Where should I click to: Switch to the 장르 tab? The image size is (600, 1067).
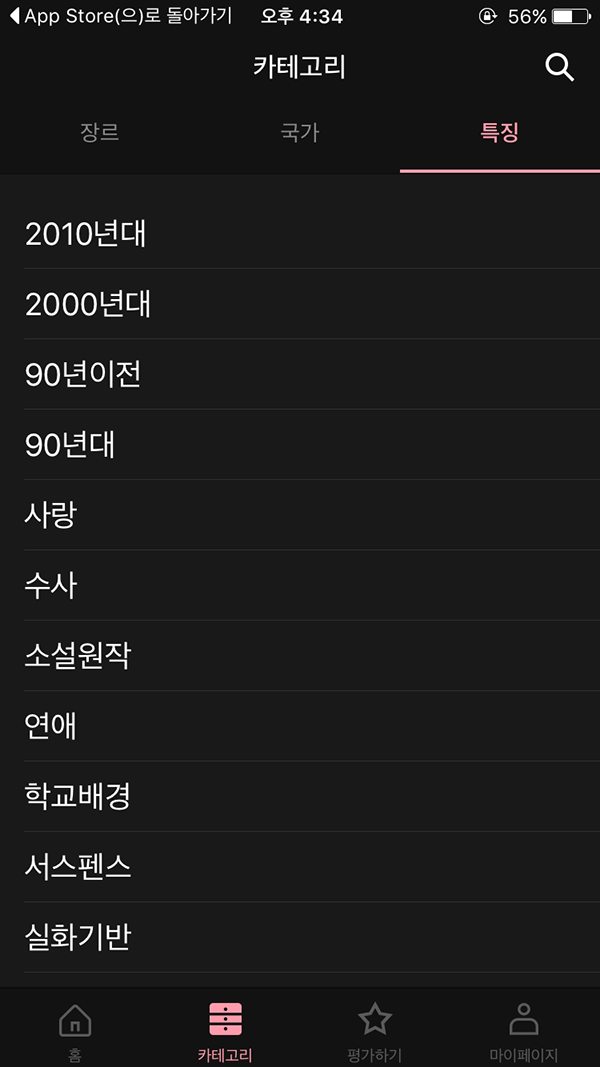pyautogui.click(x=100, y=133)
